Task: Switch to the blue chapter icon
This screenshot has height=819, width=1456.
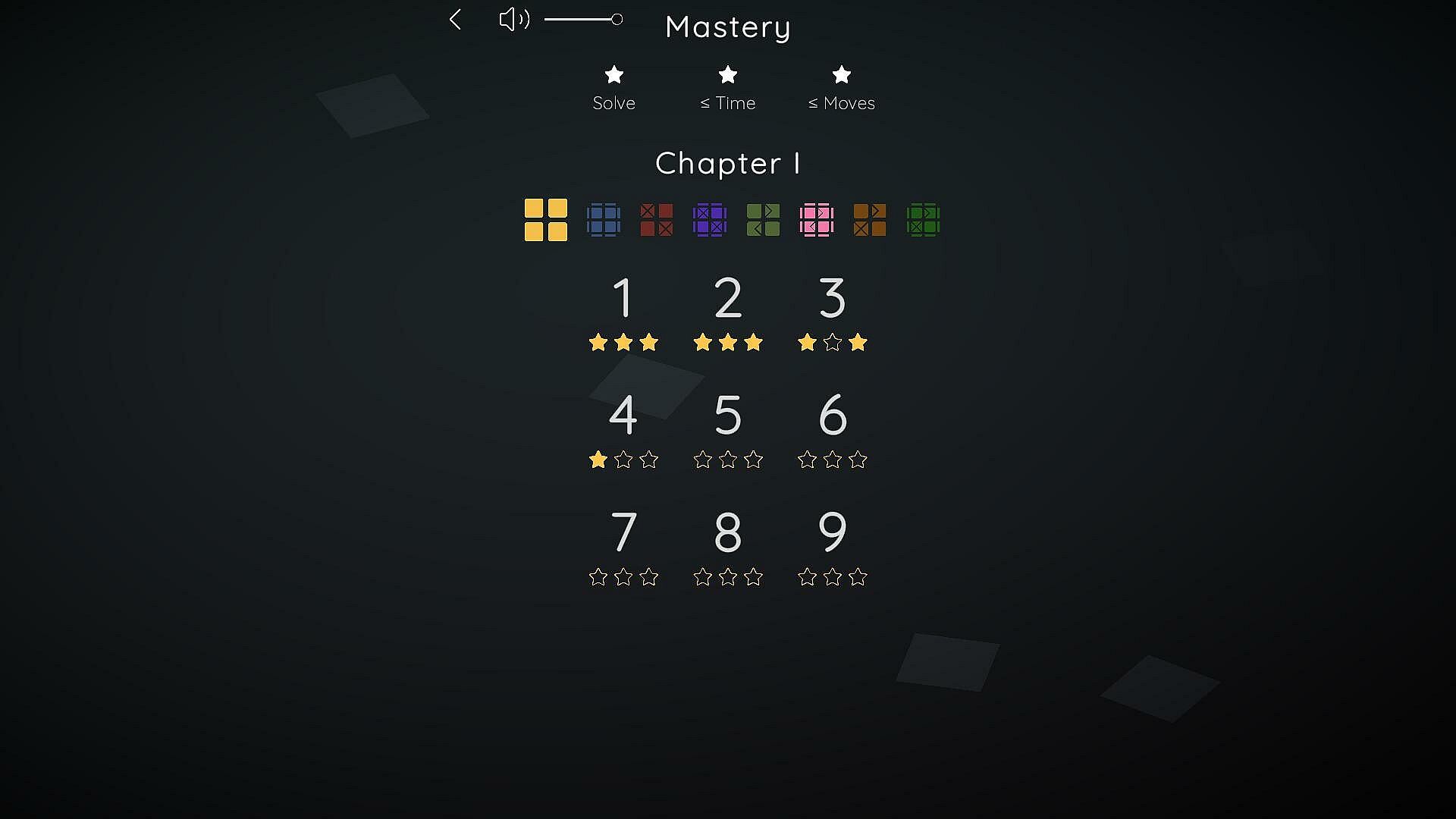Action: point(604,220)
